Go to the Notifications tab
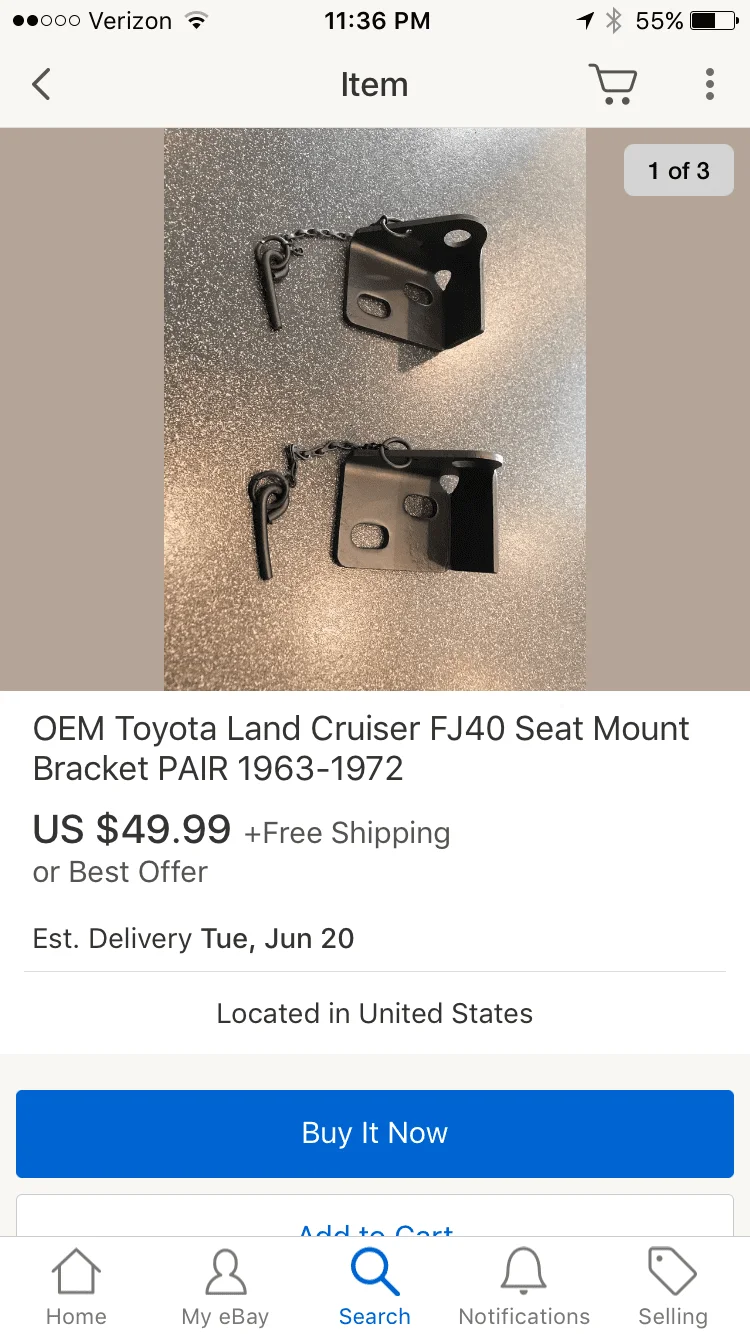The width and height of the screenshot is (750, 1334). [524, 1287]
